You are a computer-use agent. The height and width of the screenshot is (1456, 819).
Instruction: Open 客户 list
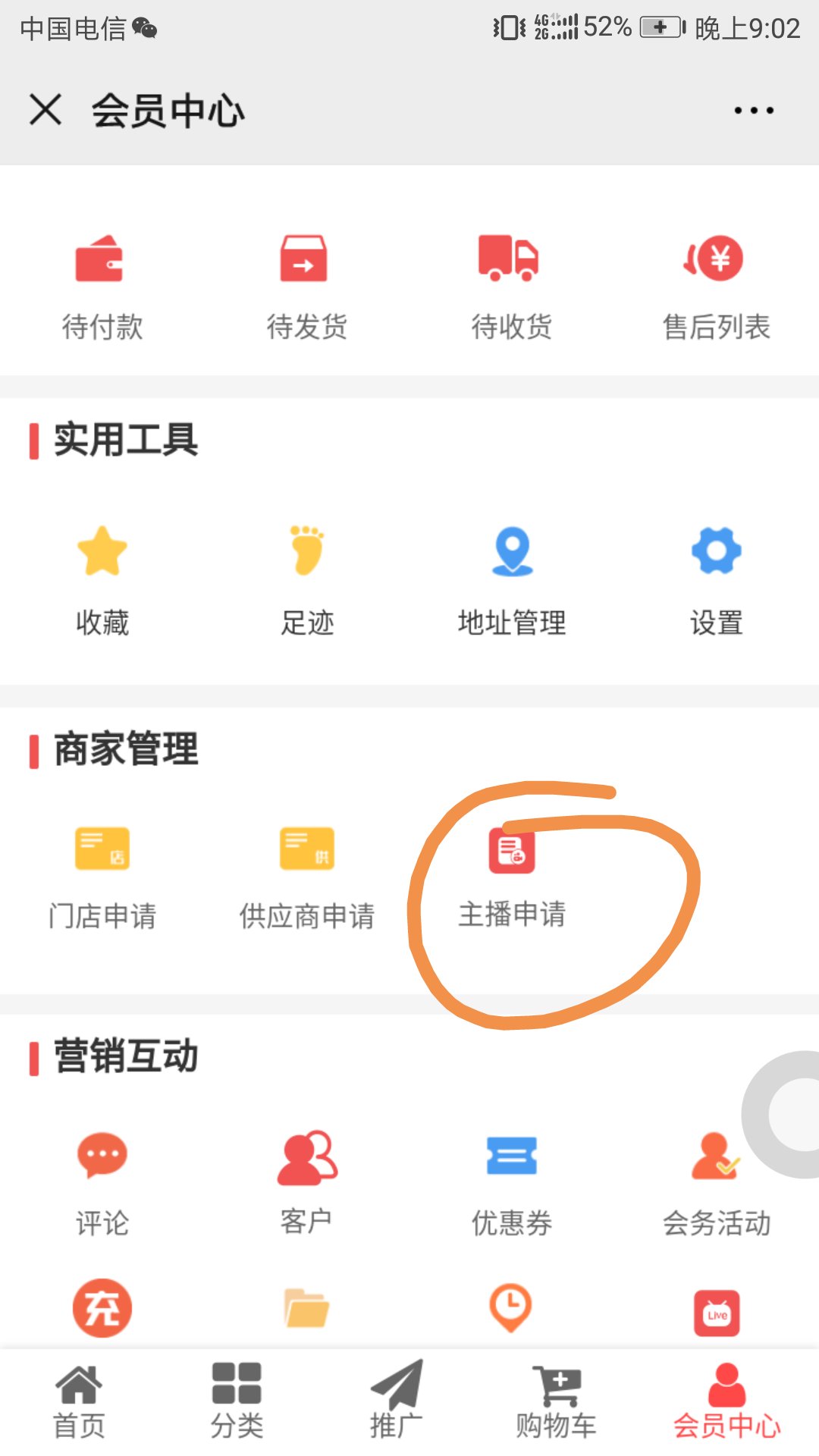point(307,1185)
